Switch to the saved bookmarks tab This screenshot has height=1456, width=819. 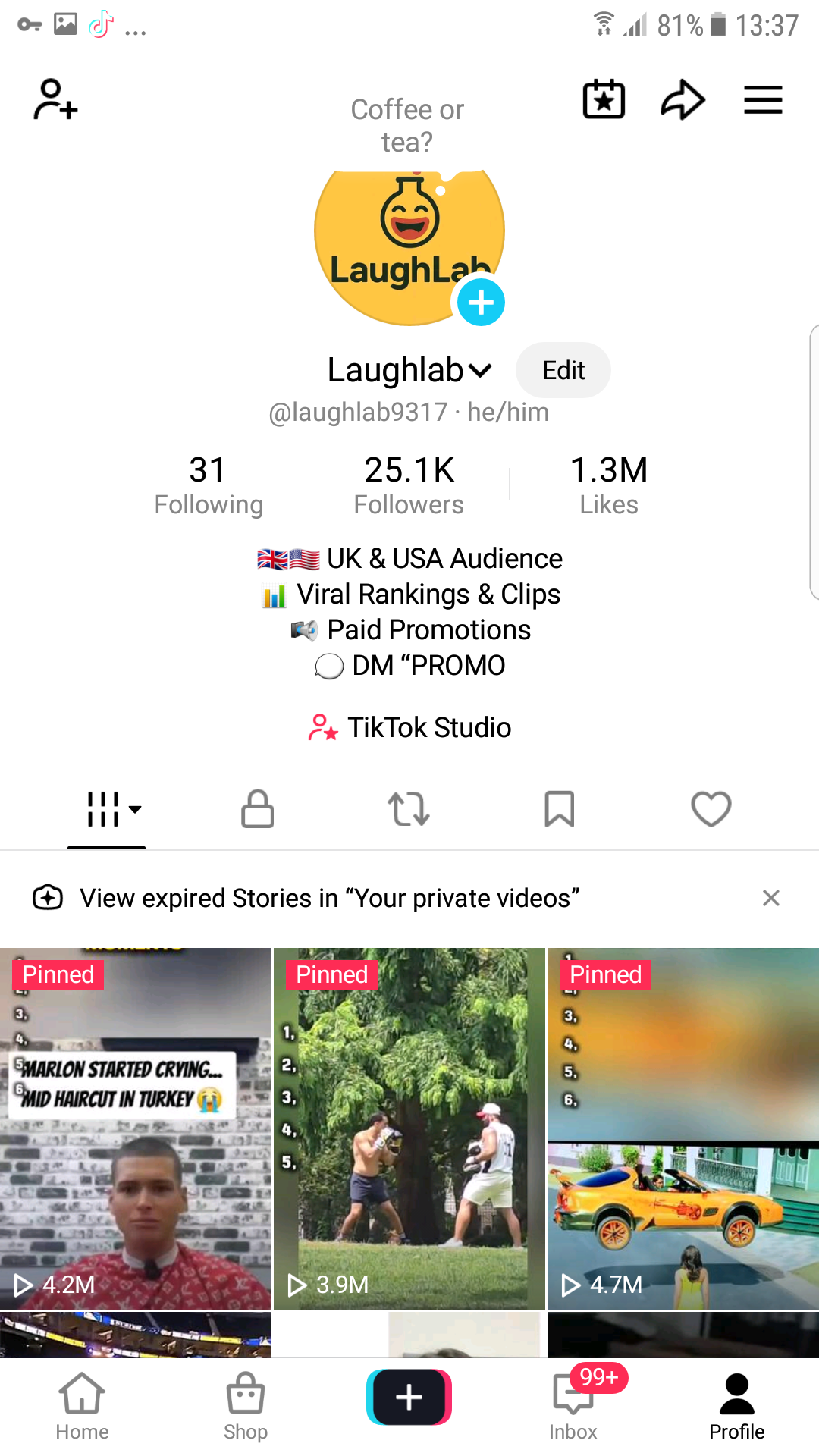click(x=560, y=808)
